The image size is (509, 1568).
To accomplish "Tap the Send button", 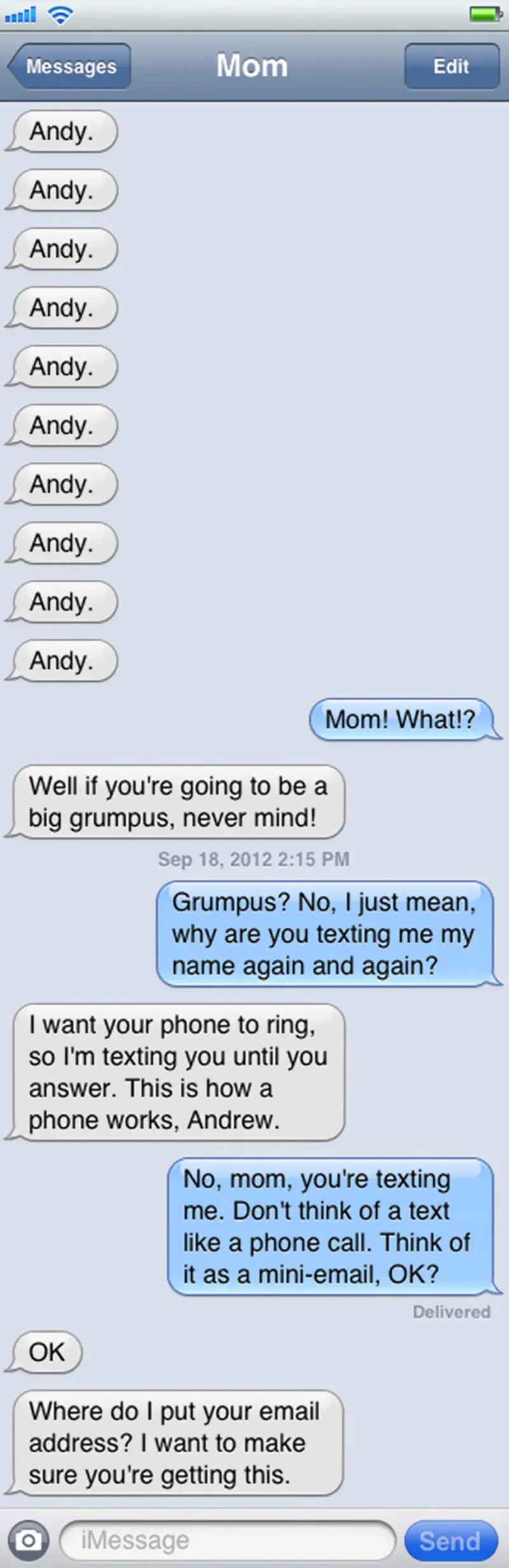I will tap(450, 1540).
